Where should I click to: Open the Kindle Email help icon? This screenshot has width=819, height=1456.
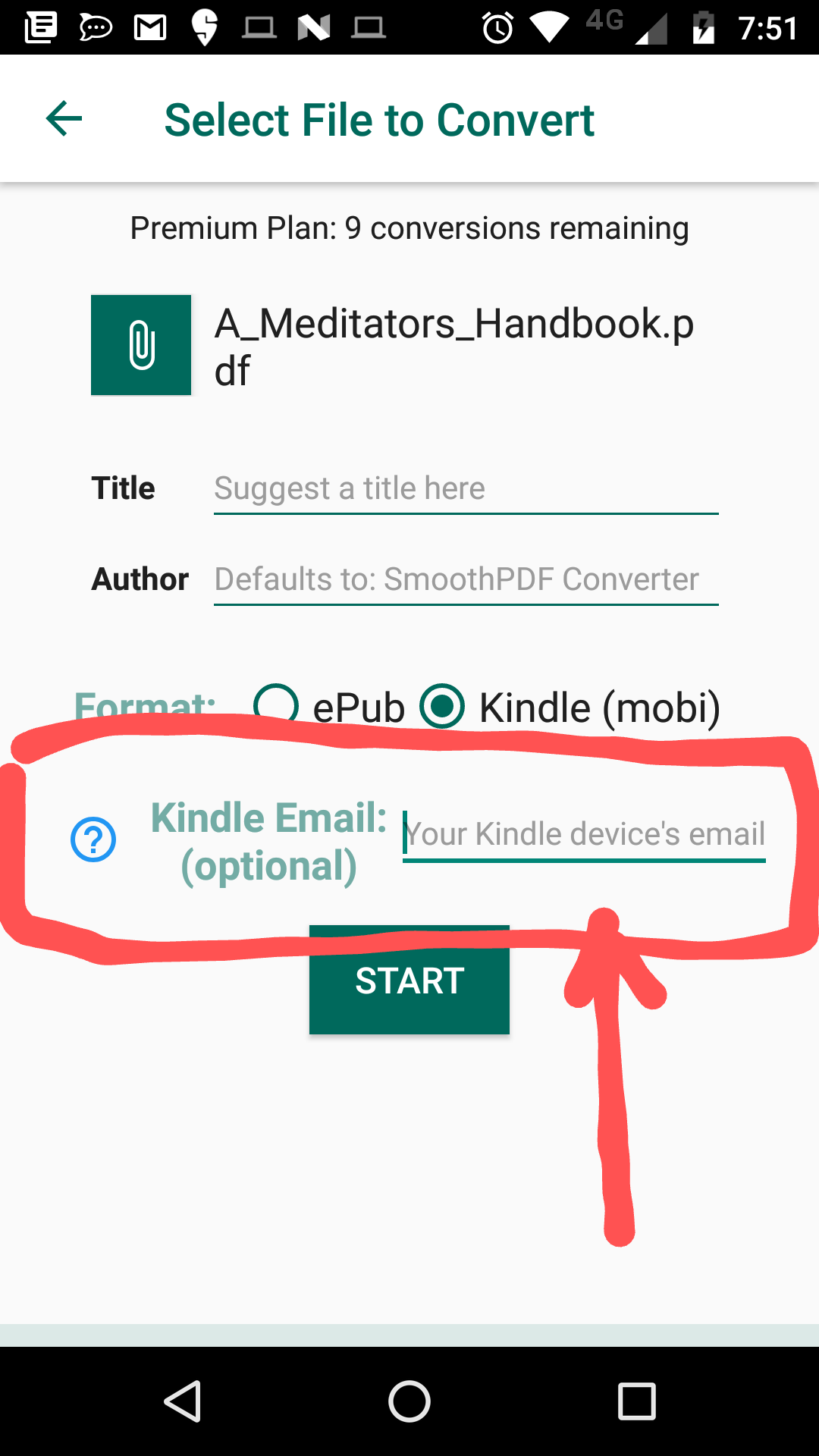[93, 839]
